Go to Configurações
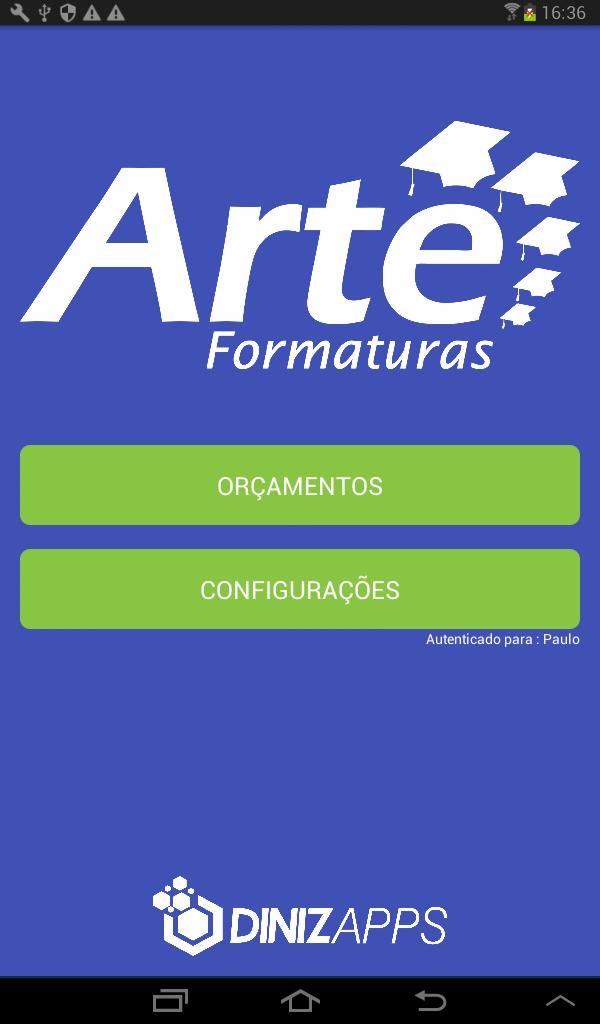The image size is (600, 1024). [x=300, y=590]
